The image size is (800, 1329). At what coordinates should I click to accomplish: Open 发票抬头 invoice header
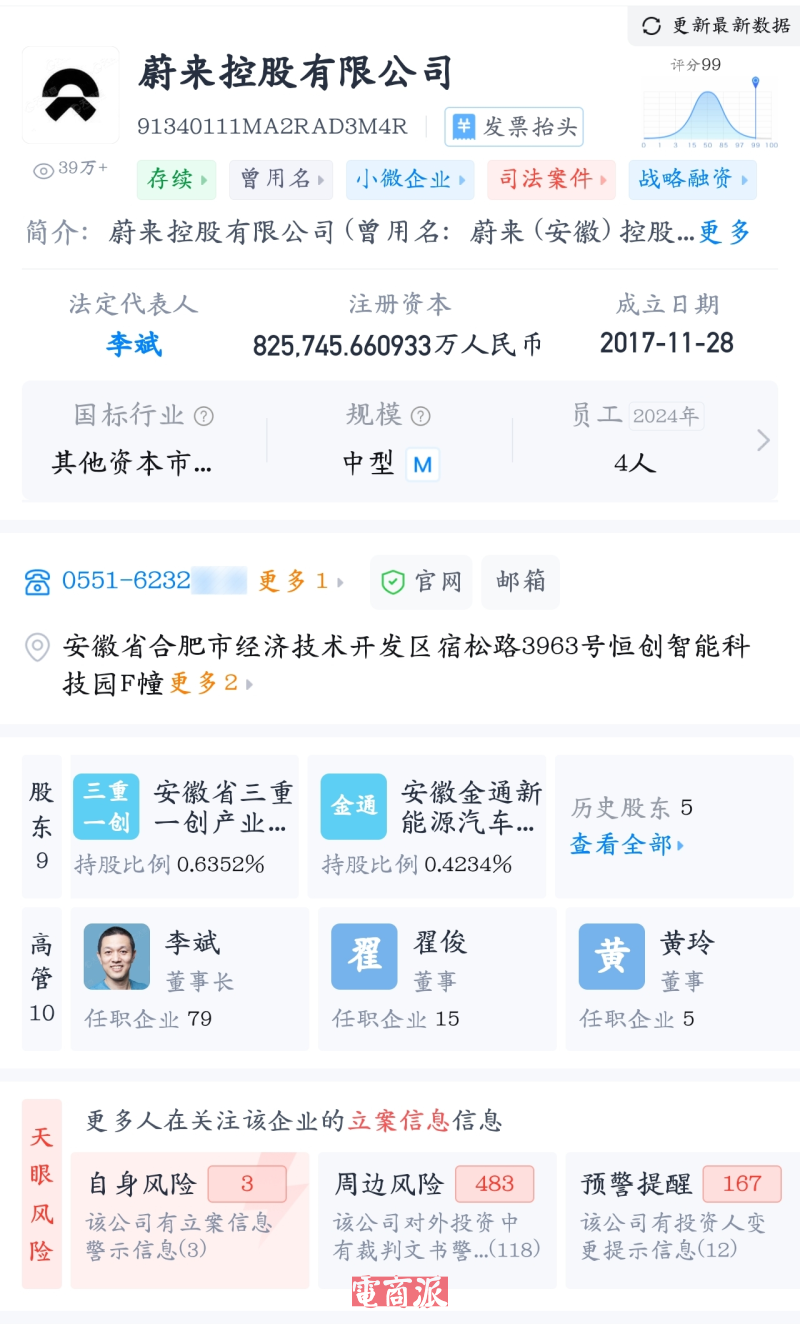515,127
